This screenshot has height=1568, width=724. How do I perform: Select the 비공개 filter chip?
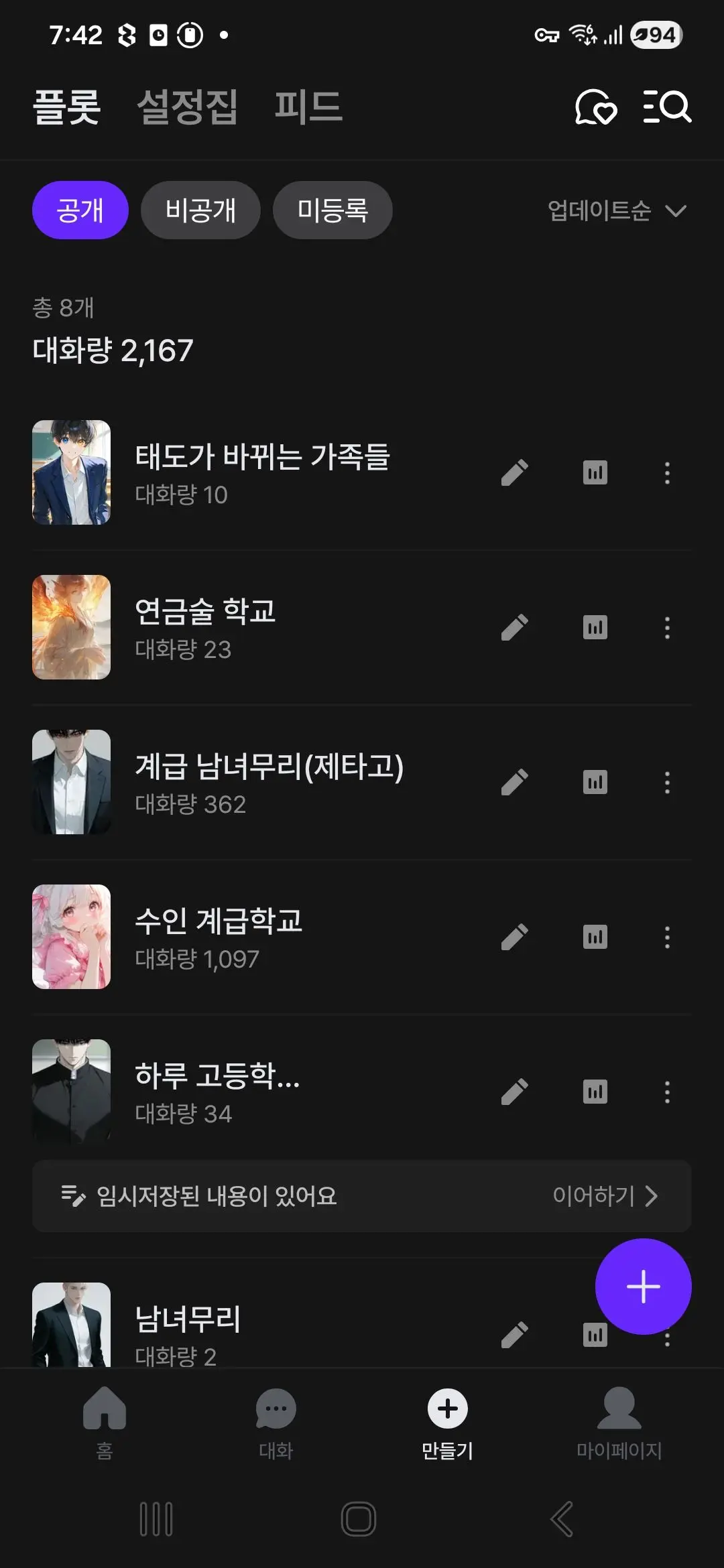(200, 210)
